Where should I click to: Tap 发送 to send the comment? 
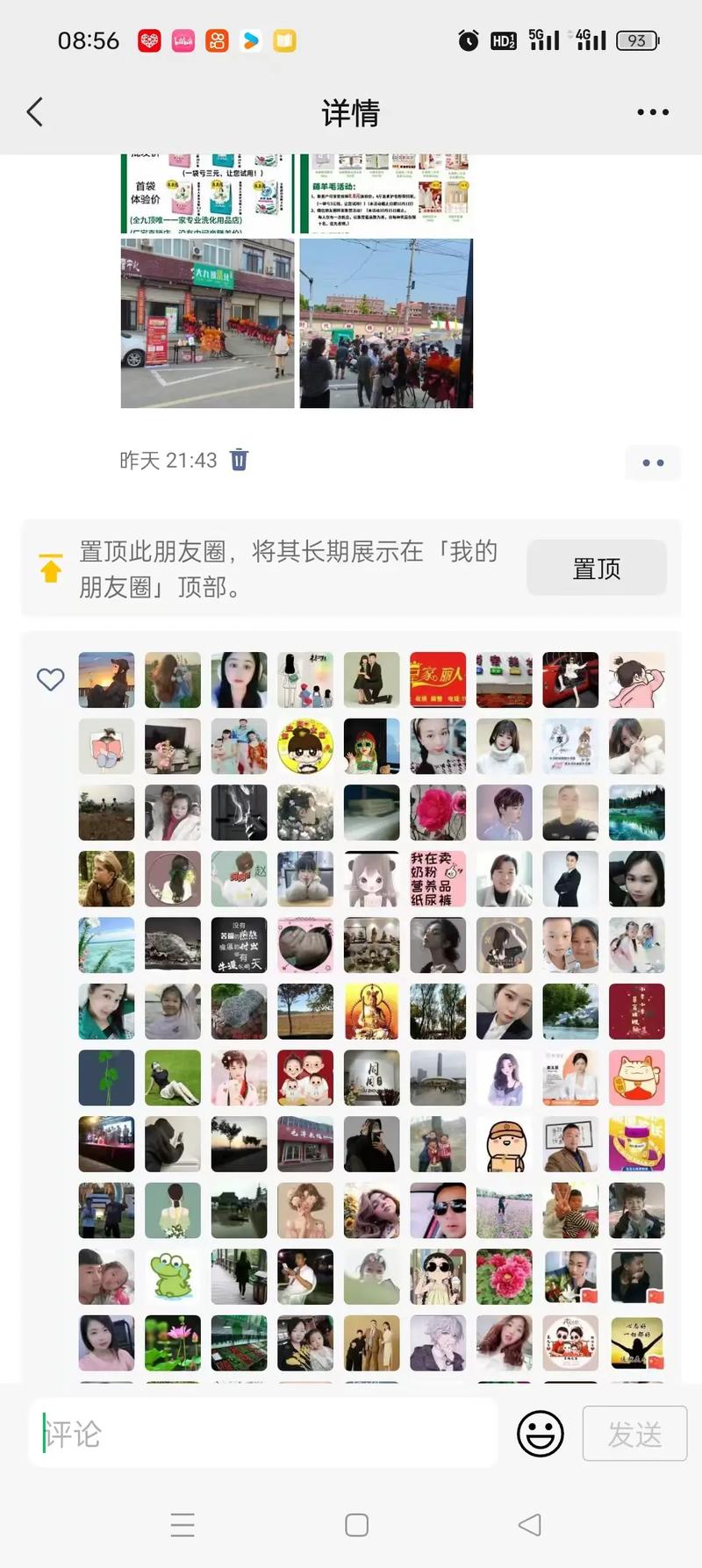(634, 1434)
